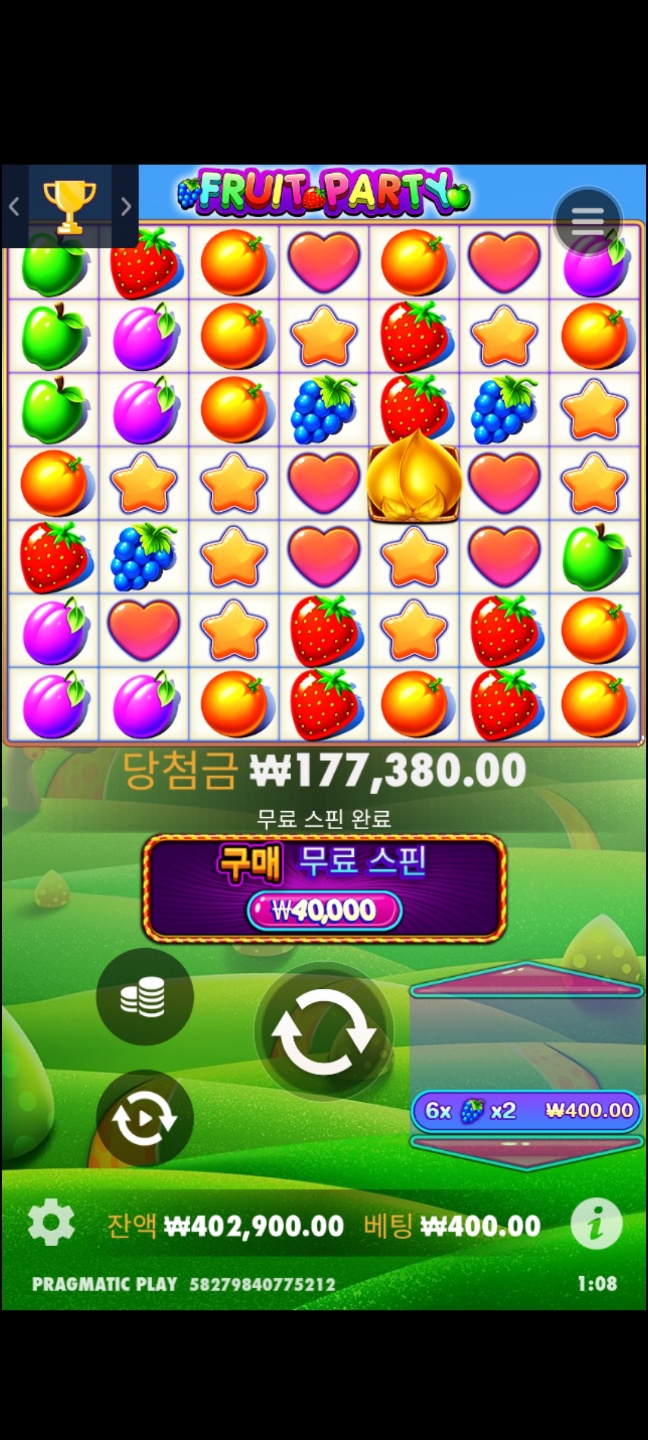Buy free spins for ₩40,000

[324, 889]
